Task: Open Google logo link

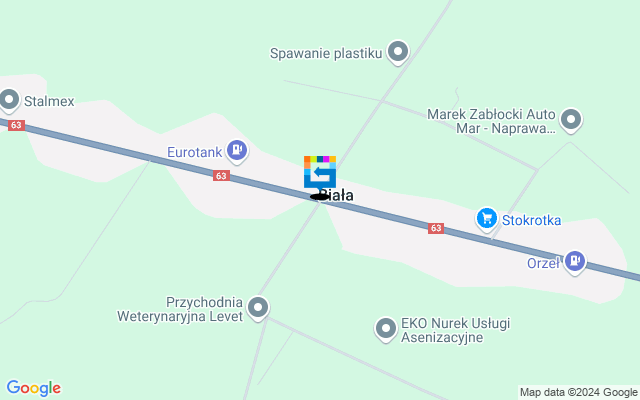Action: [x=33, y=388]
